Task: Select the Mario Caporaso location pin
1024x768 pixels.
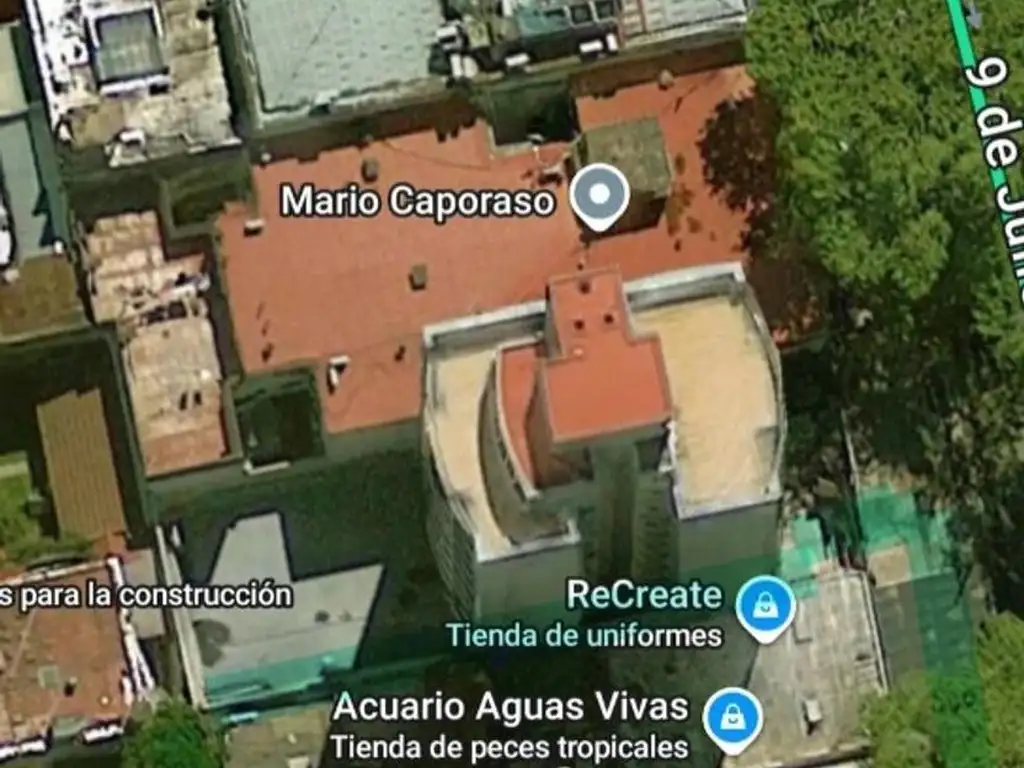Action: click(599, 194)
